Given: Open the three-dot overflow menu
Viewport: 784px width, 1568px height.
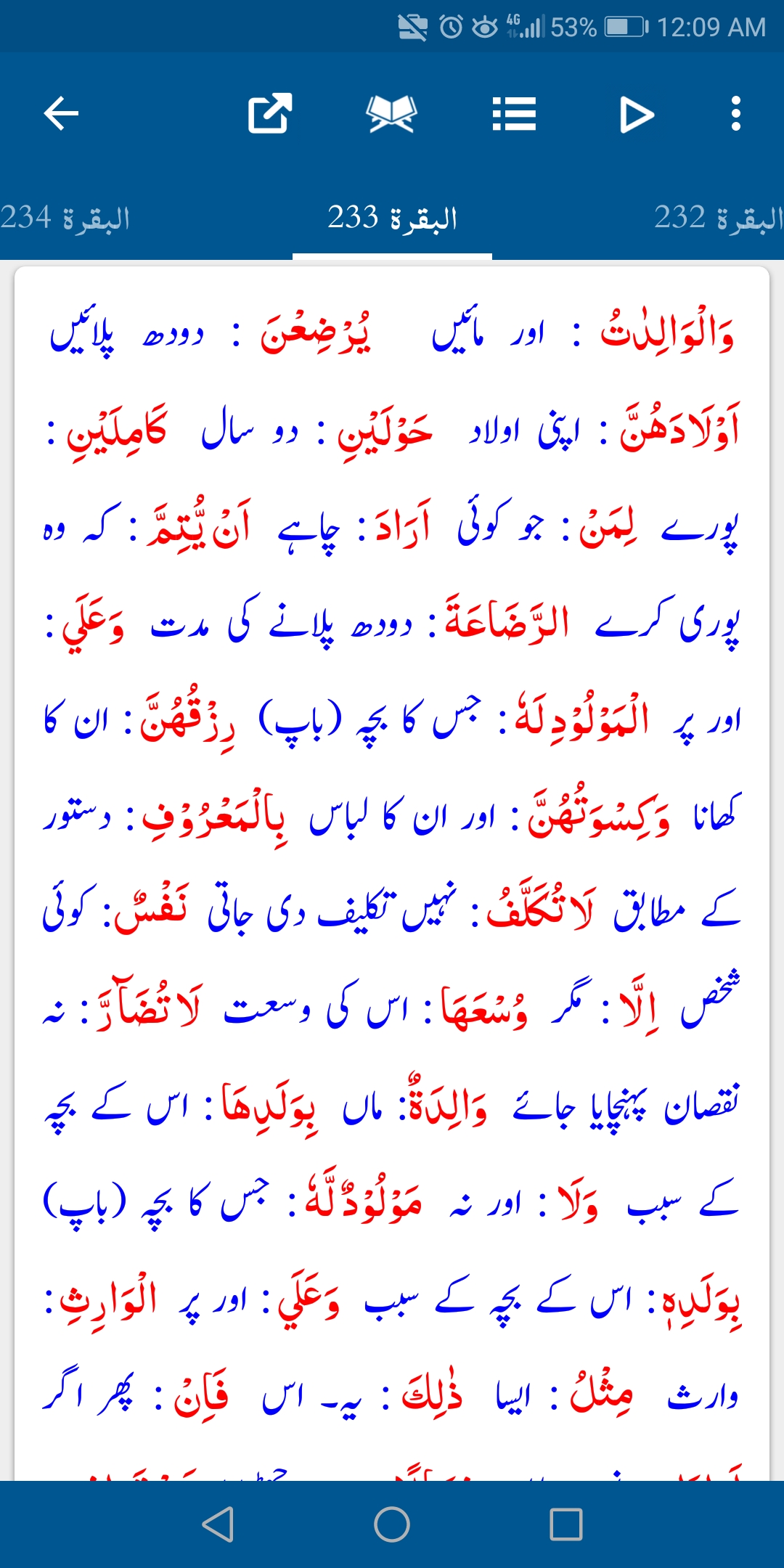Looking at the screenshot, I should pyautogui.click(x=736, y=114).
